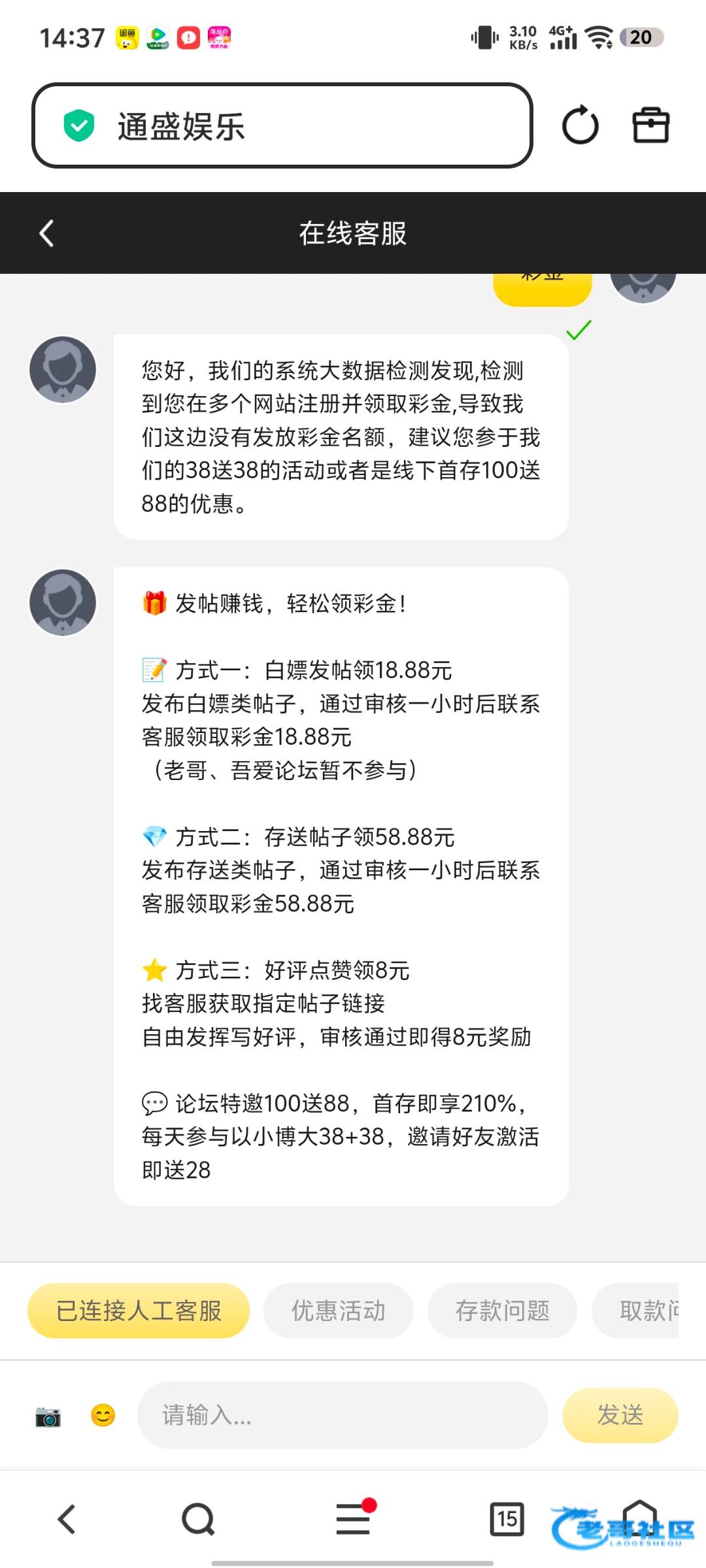Attach a photo with the camera icon
706x1568 pixels.
pyautogui.click(x=48, y=1416)
